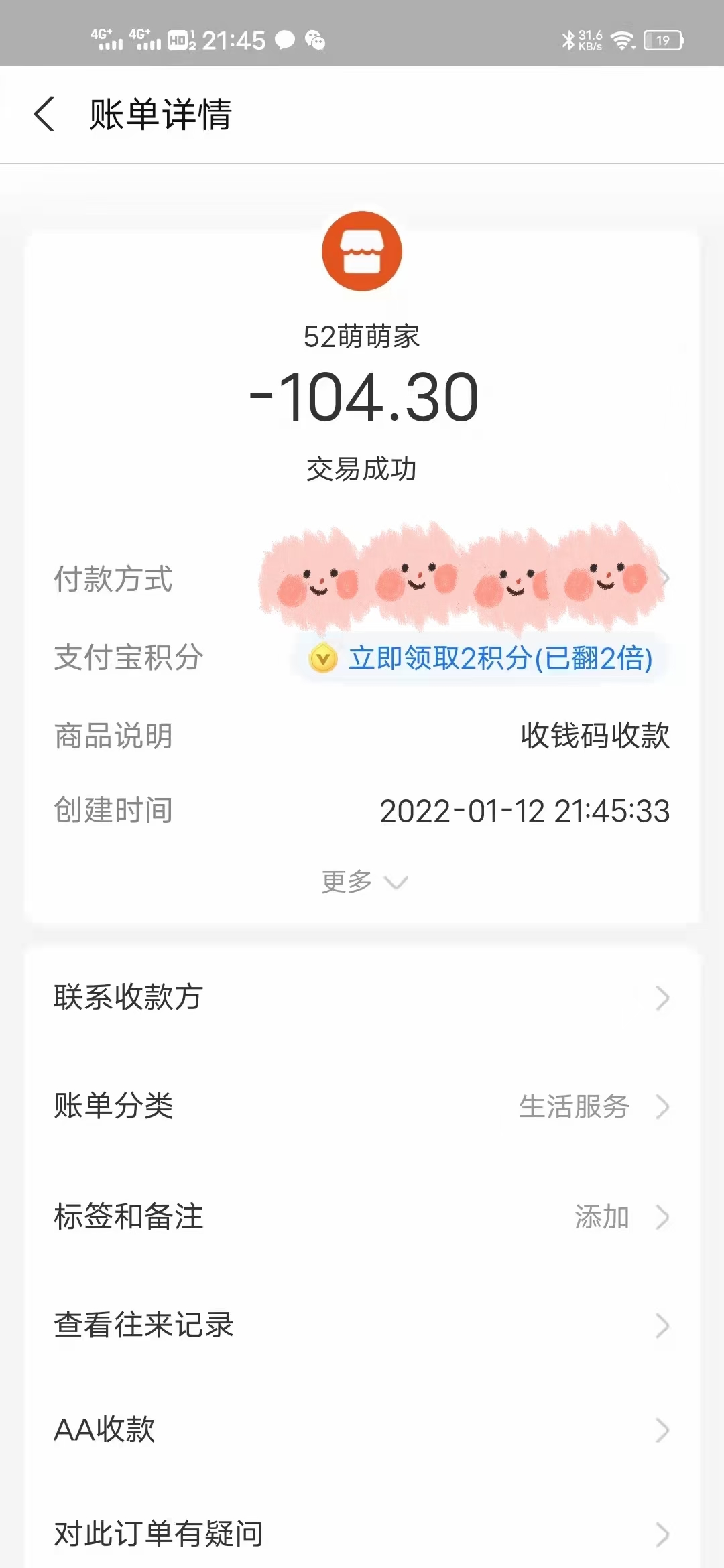Open 对此订单有疑问 order help
724x1568 pixels.
click(x=362, y=1533)
